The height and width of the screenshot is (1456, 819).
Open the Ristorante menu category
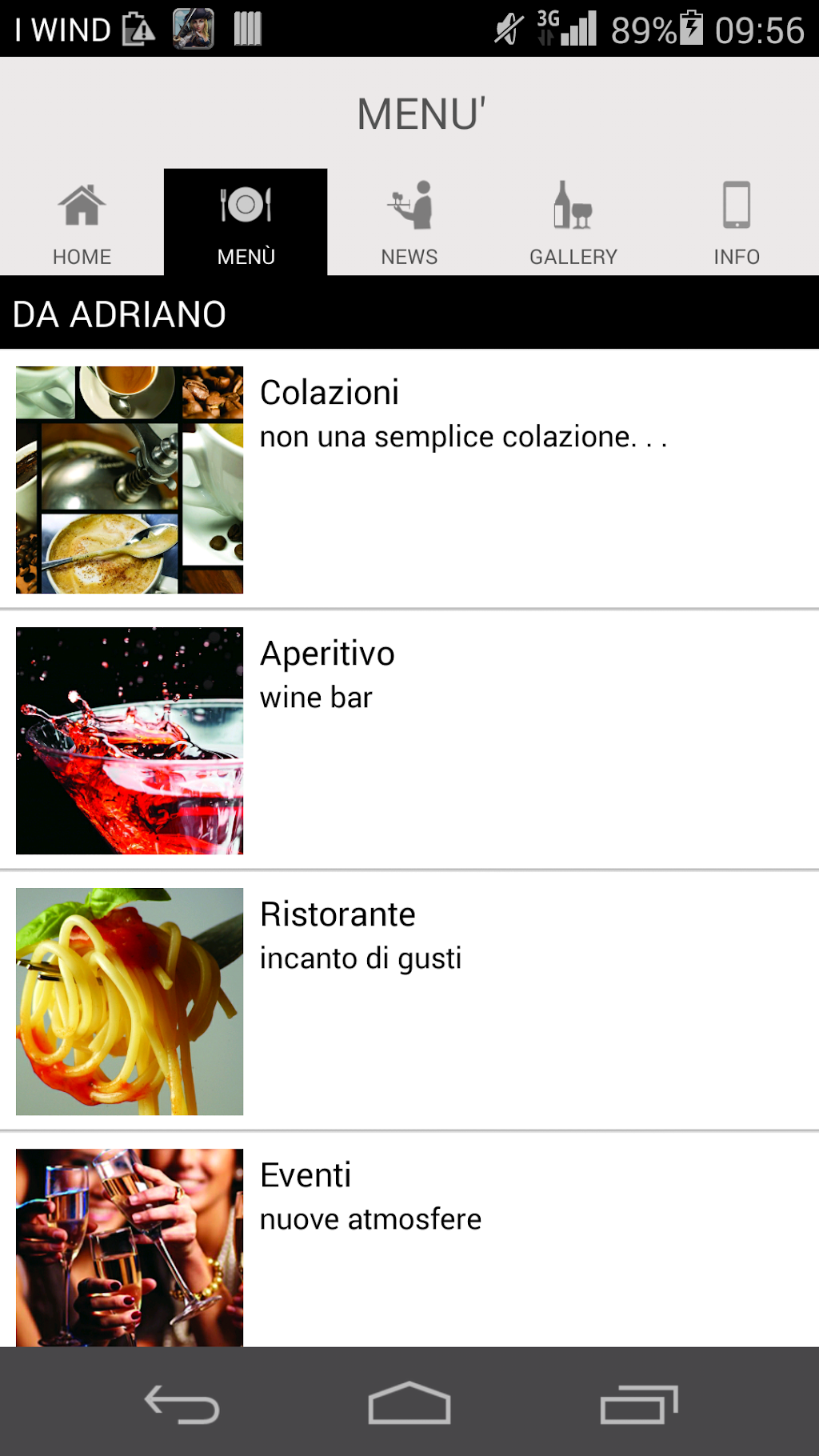pyautogui.click(x=409, y=1001)
